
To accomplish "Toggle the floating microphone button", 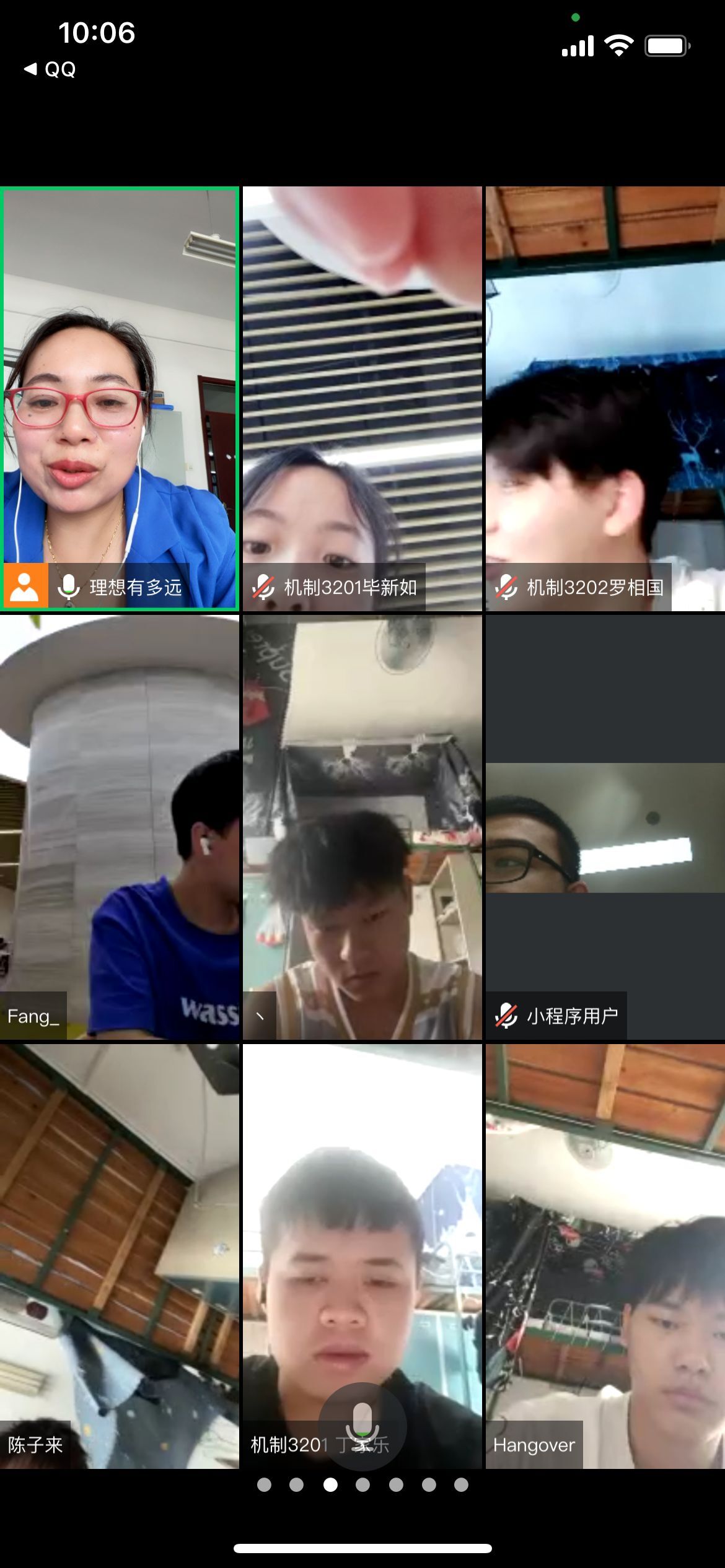I will tap(362, 1426).
